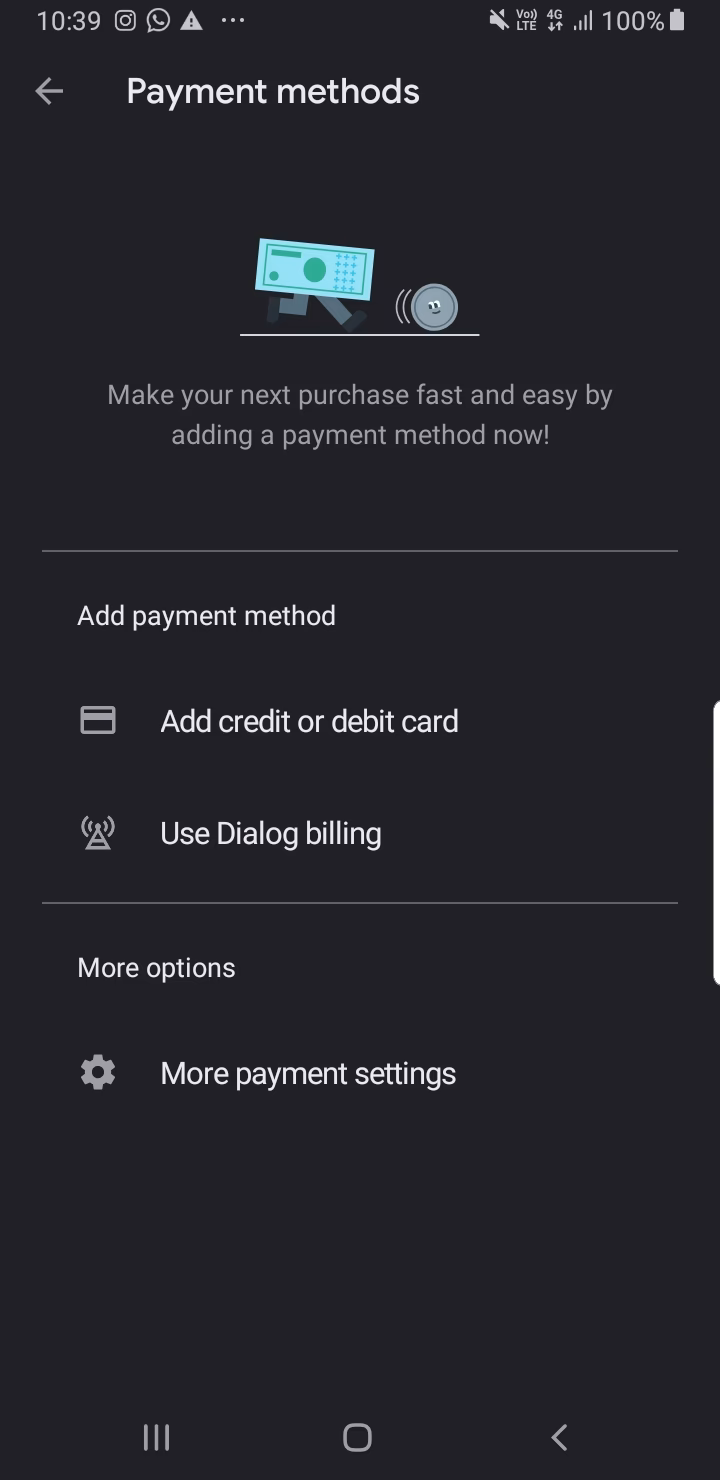Add a credit or debit card
This screenshot has width=720, height=1480.
(309, 720)
